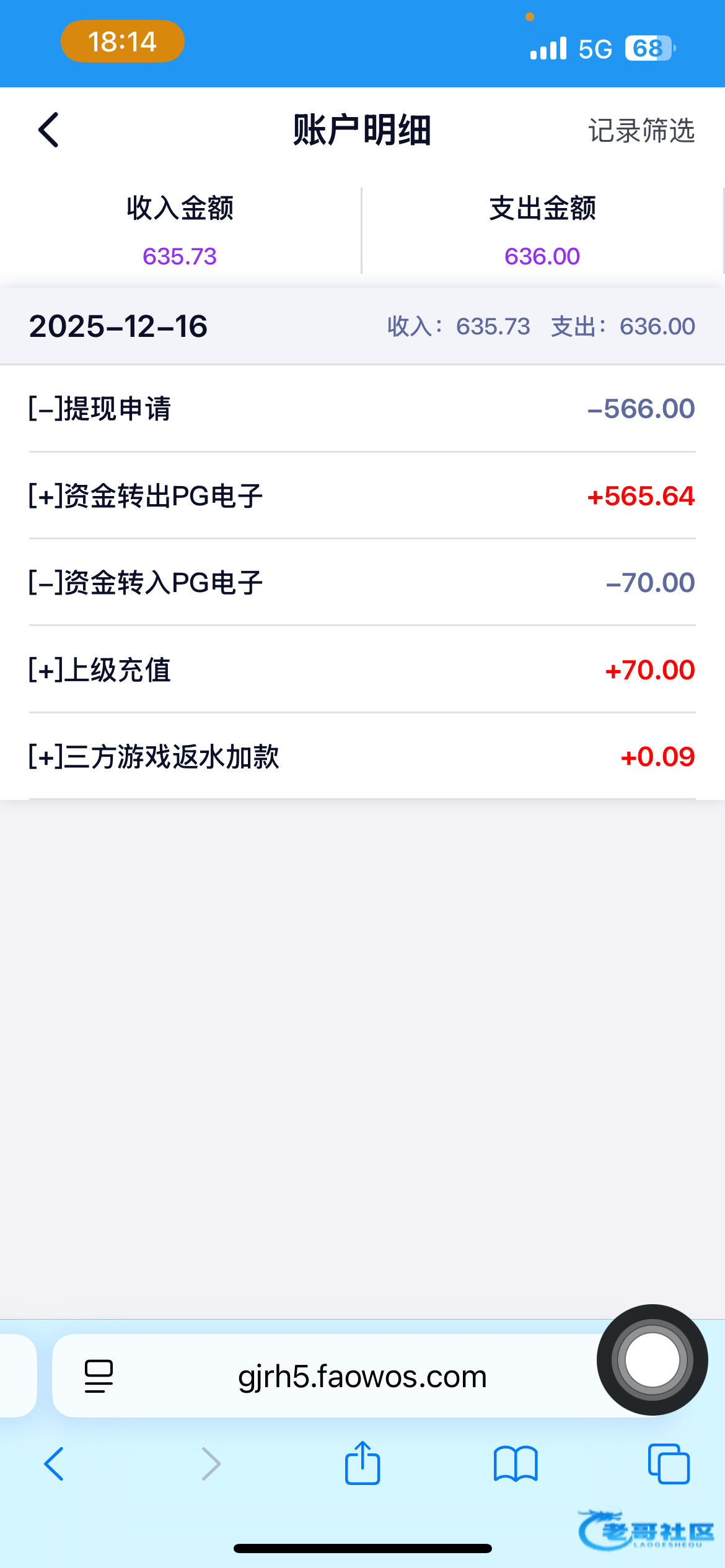Go back in Safari browser history
Image resolution: width=725 pixels, height=1568 pixels.
pos(54,1464)
